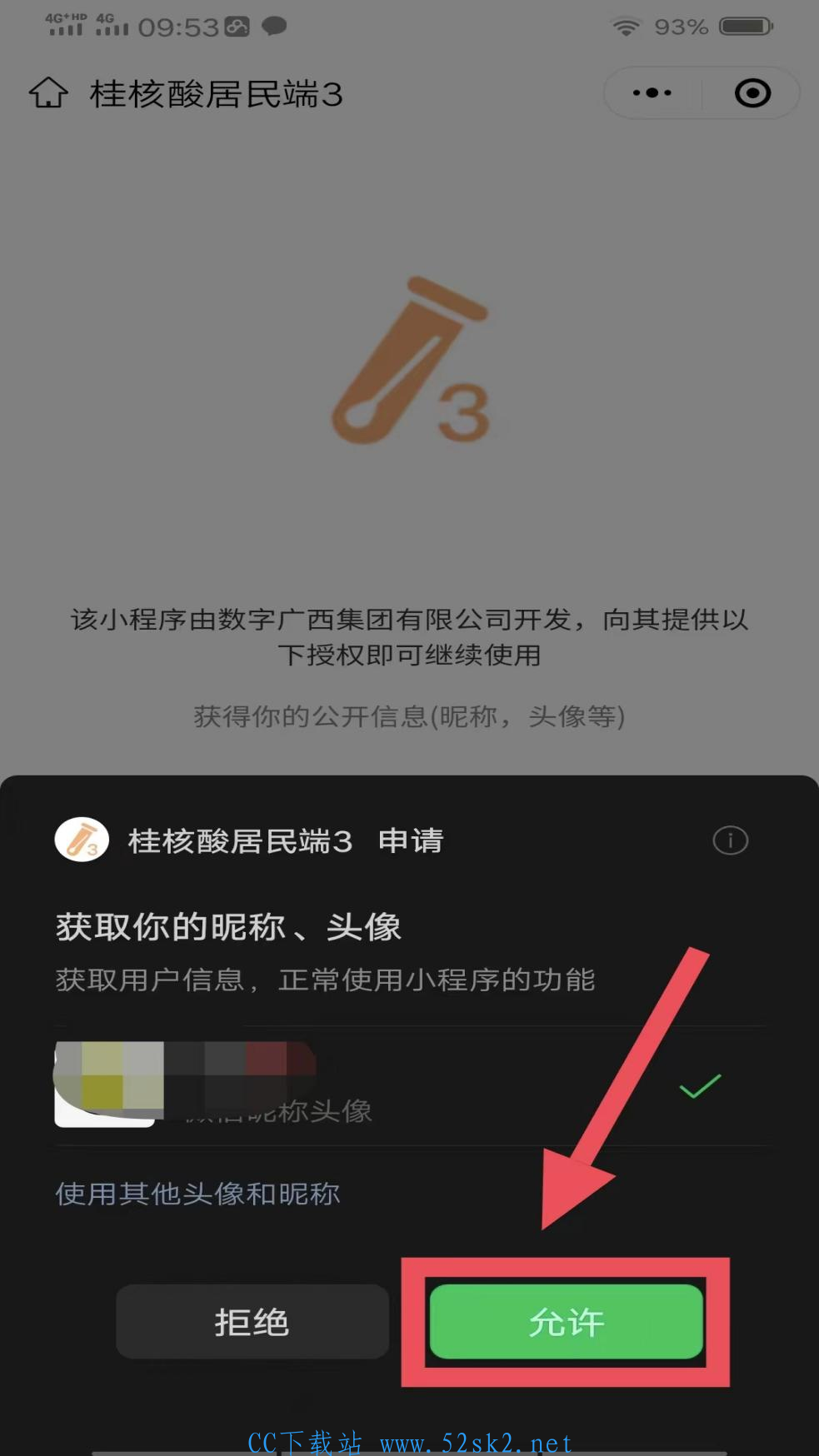This screenshot has height=1456, width=819.
Task: Open the mini program three-dot menu
Action: [x=652, y=92]
